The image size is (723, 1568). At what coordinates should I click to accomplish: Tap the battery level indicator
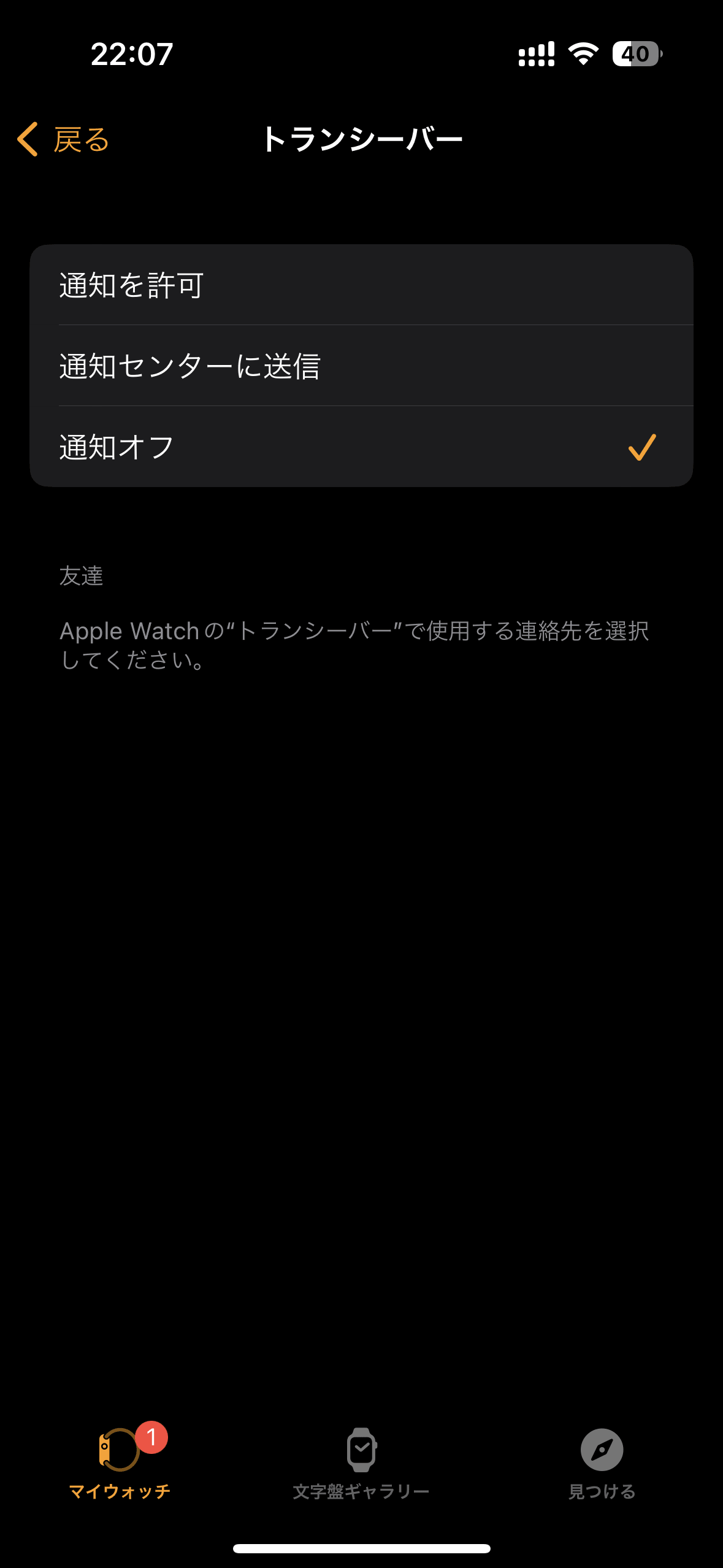pyautogui.click(x=637, y=55)
